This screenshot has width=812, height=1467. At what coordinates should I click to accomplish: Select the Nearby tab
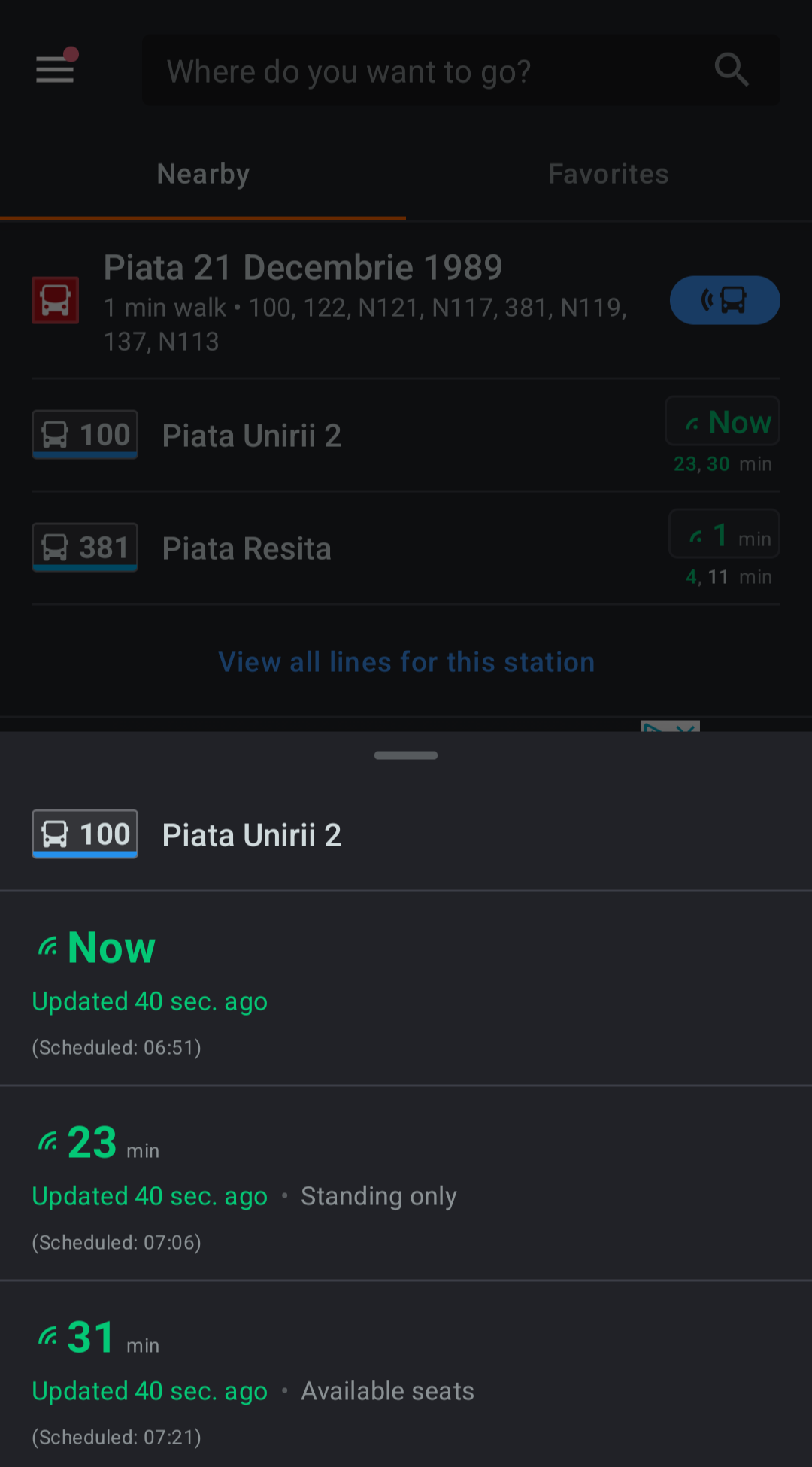point(203,175)
